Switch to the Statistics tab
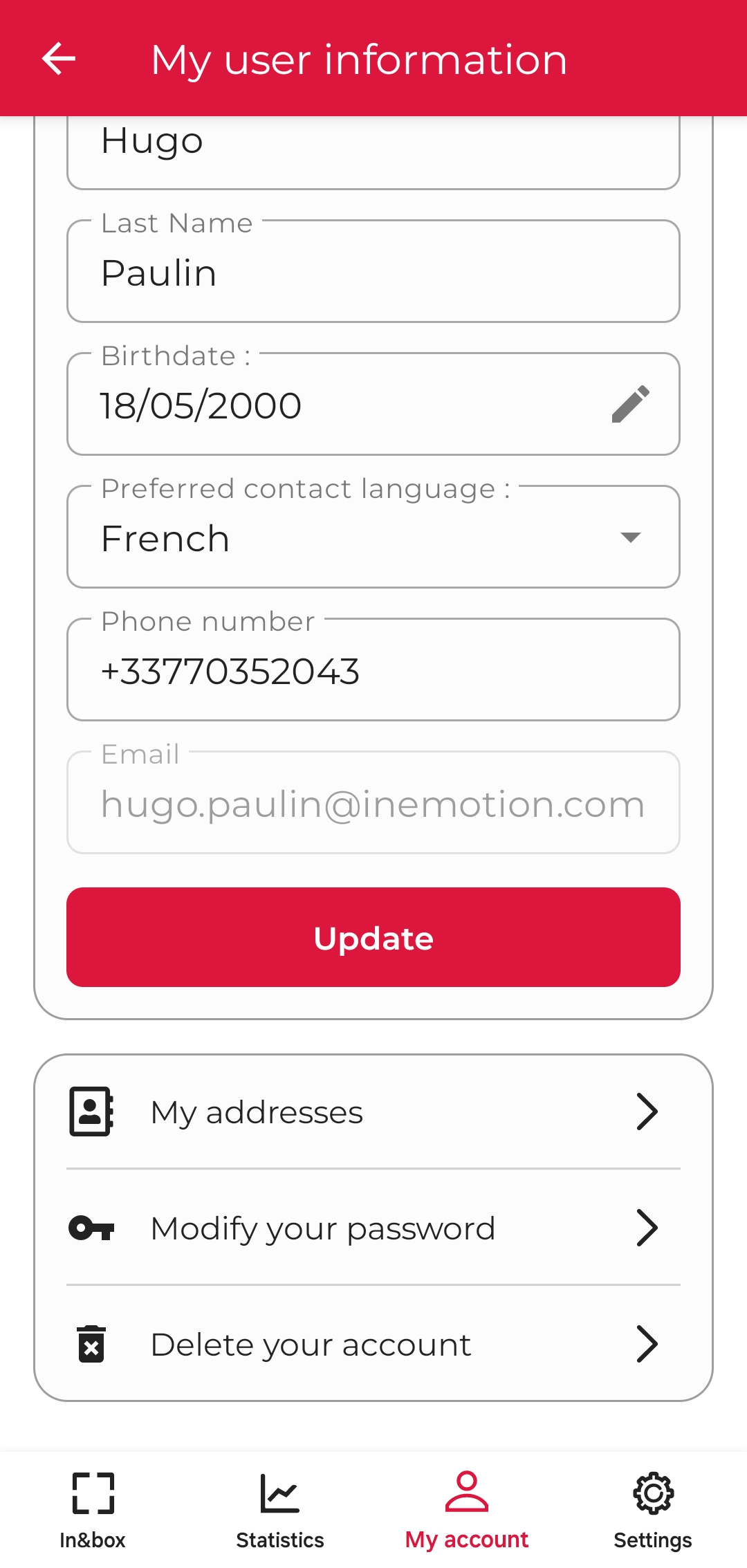 pyautogui.click(x=280, y=1510)
